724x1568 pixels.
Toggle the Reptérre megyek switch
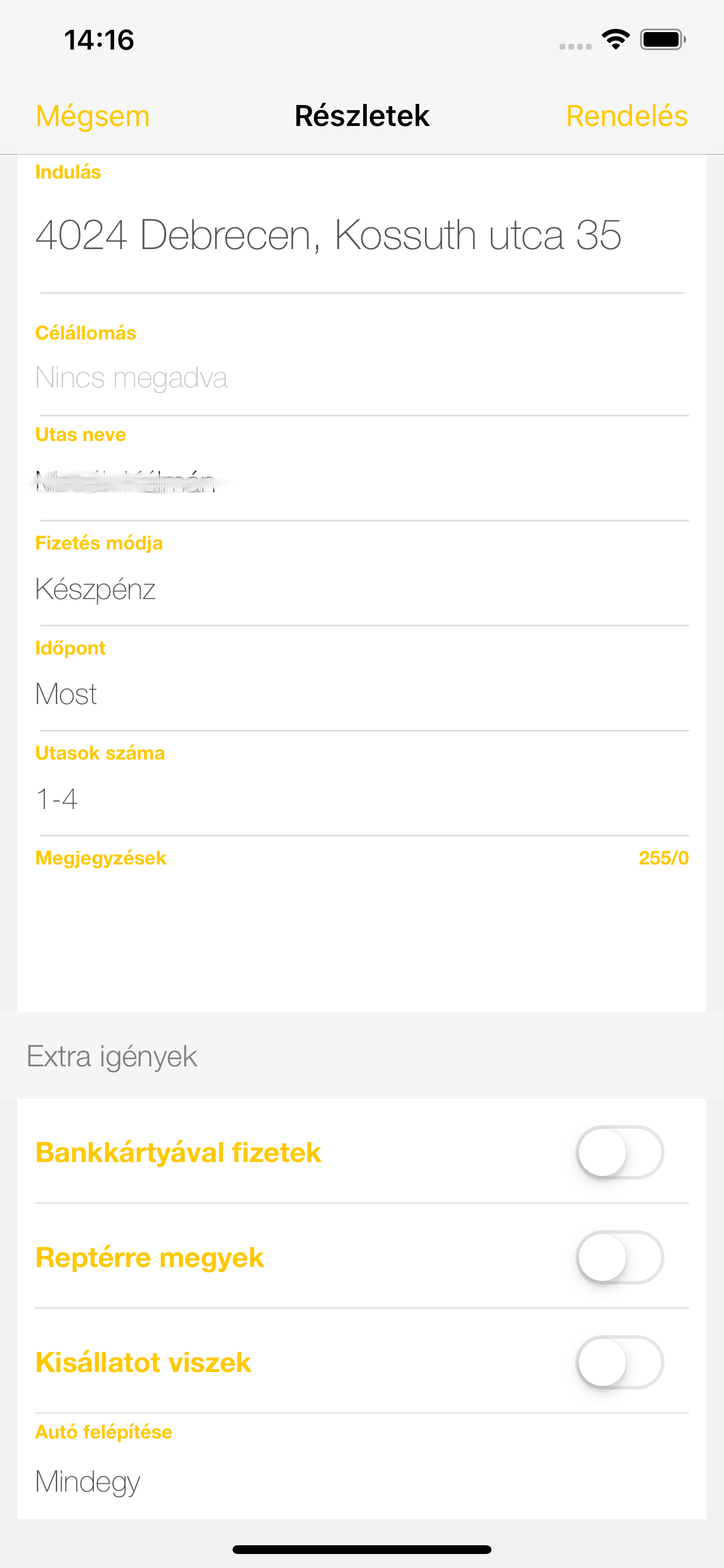tap(620, 1257)
